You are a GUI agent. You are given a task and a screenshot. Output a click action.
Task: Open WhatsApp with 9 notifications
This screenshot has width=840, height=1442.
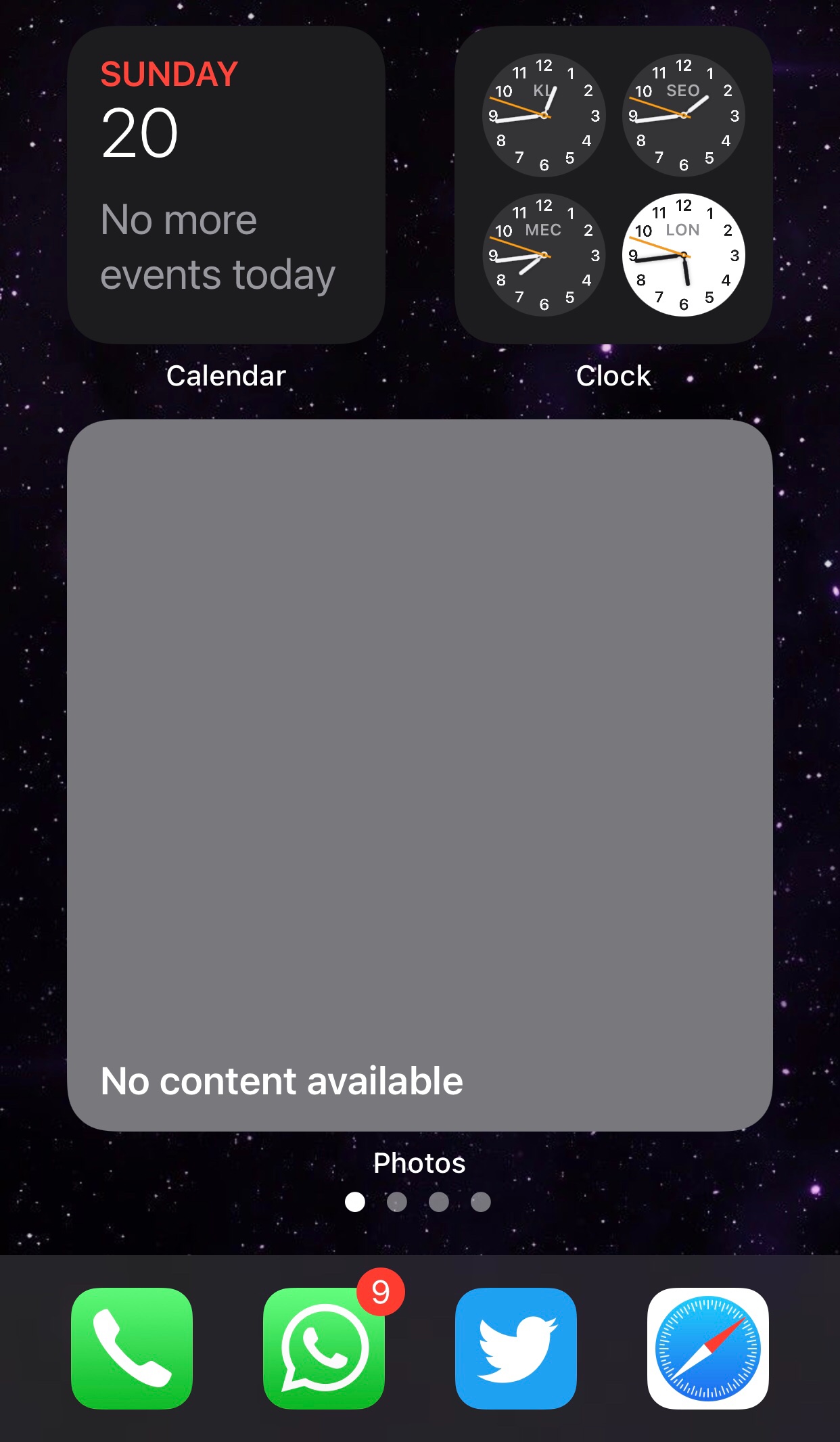(x=324, y=1348)
